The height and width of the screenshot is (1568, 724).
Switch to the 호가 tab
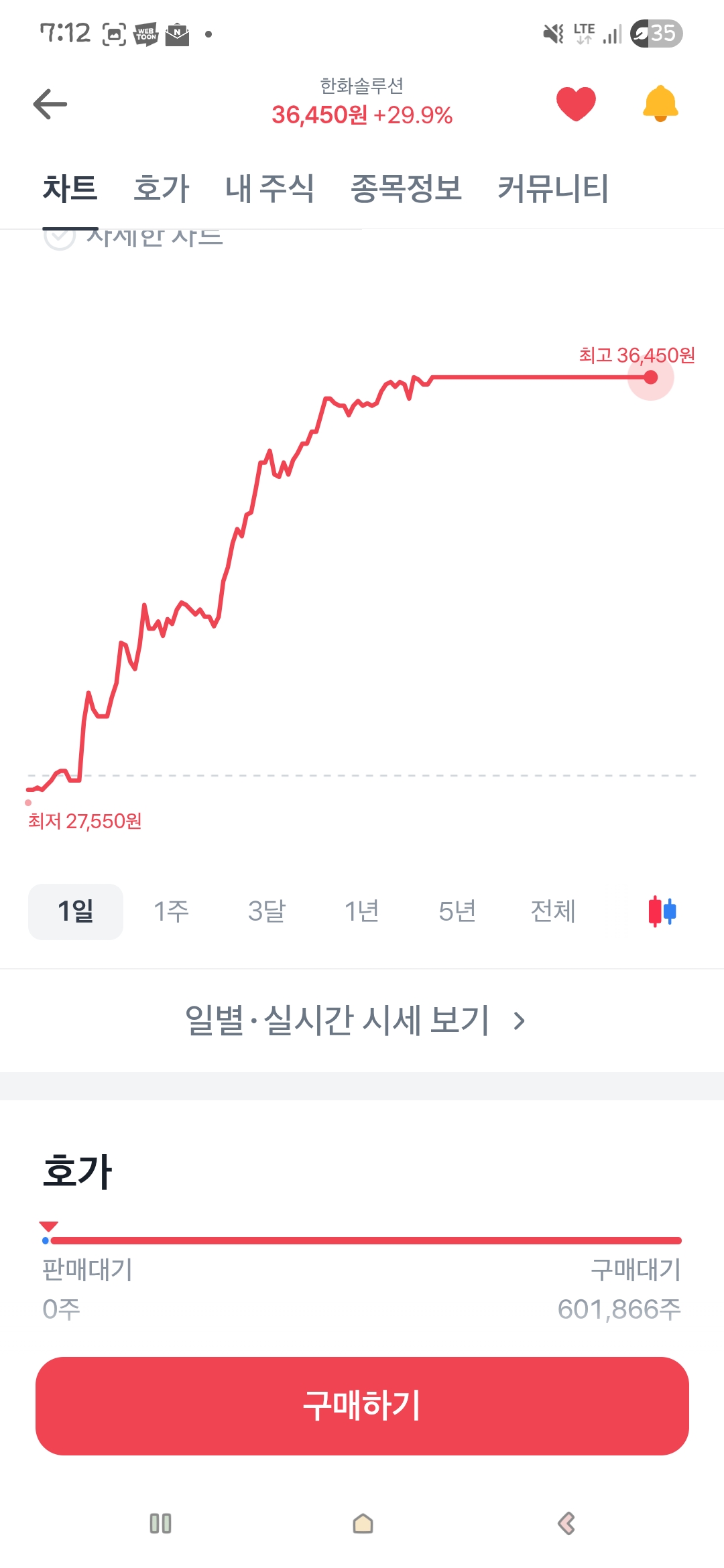pyautogui.click(x=162, y=188)
